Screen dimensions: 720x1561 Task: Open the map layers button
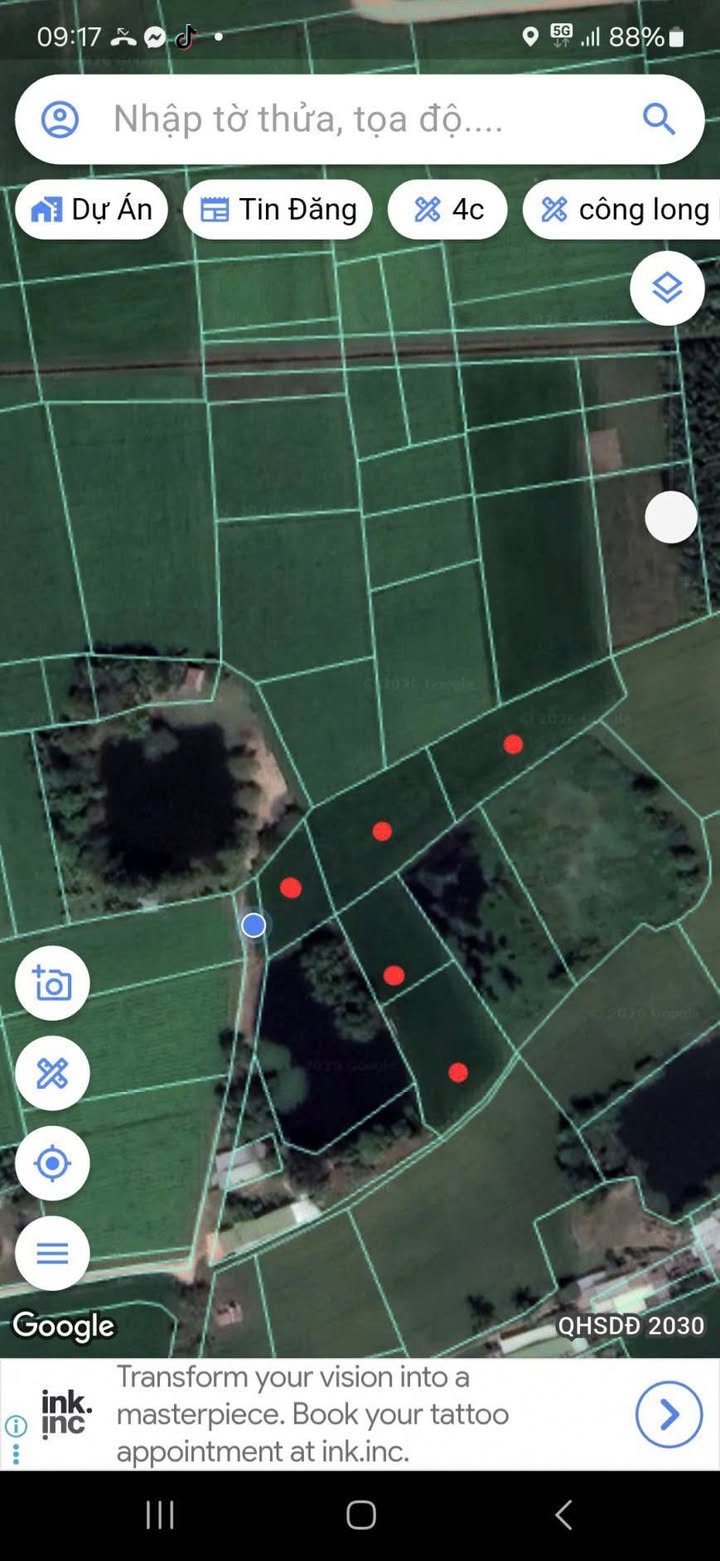667,288
